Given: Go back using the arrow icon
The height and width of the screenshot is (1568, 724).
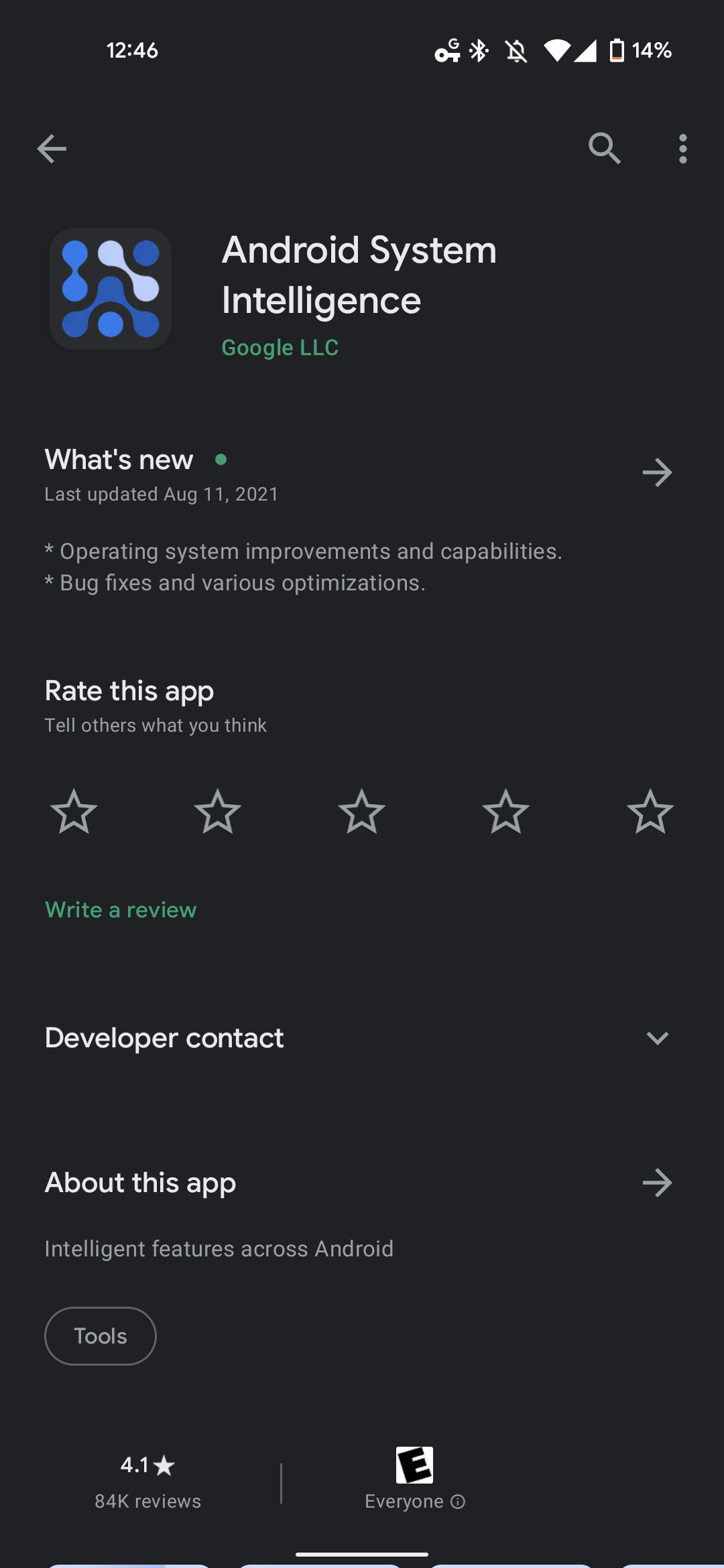Looking at the screenshot, I should click(52, 149).
